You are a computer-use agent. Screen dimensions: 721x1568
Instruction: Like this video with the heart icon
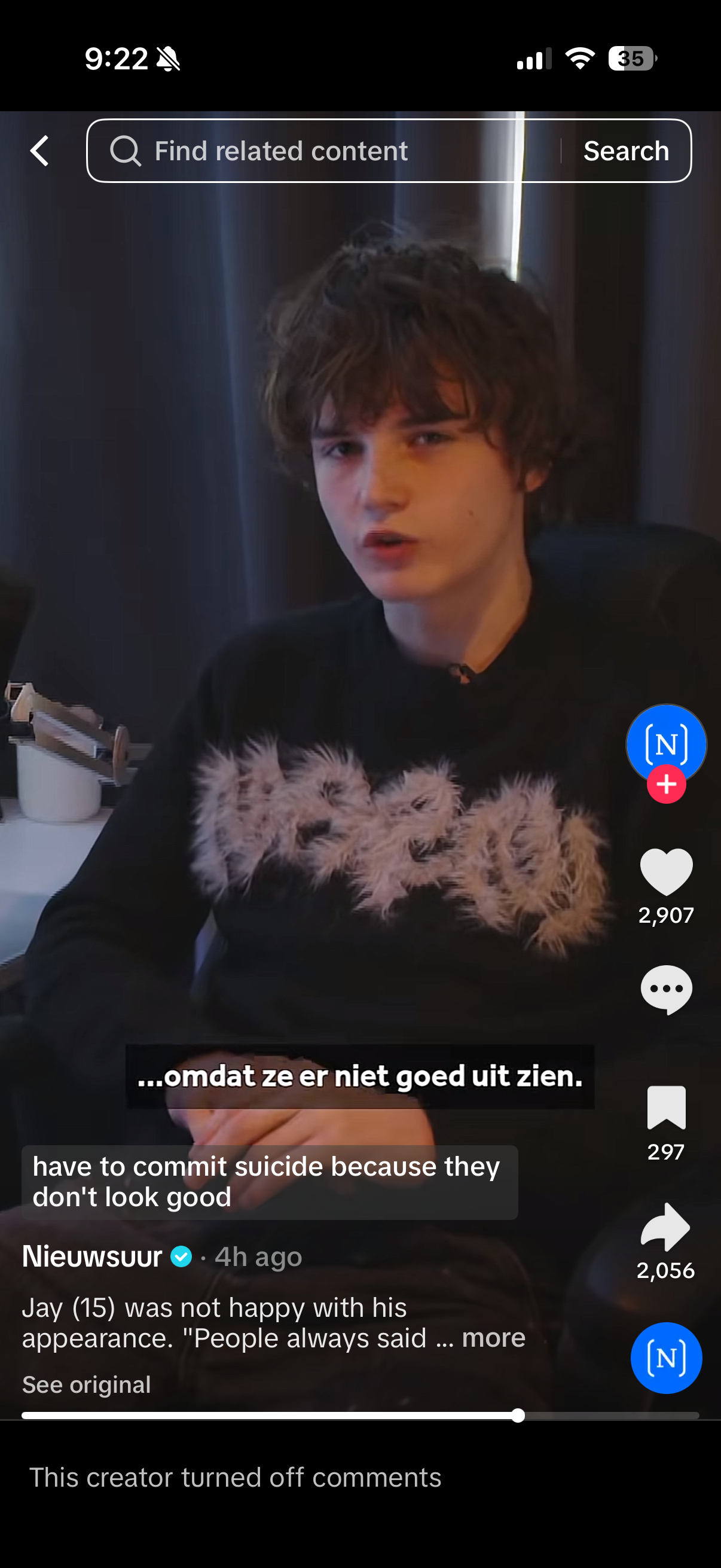pyautogui.click(x=665, y=873)
